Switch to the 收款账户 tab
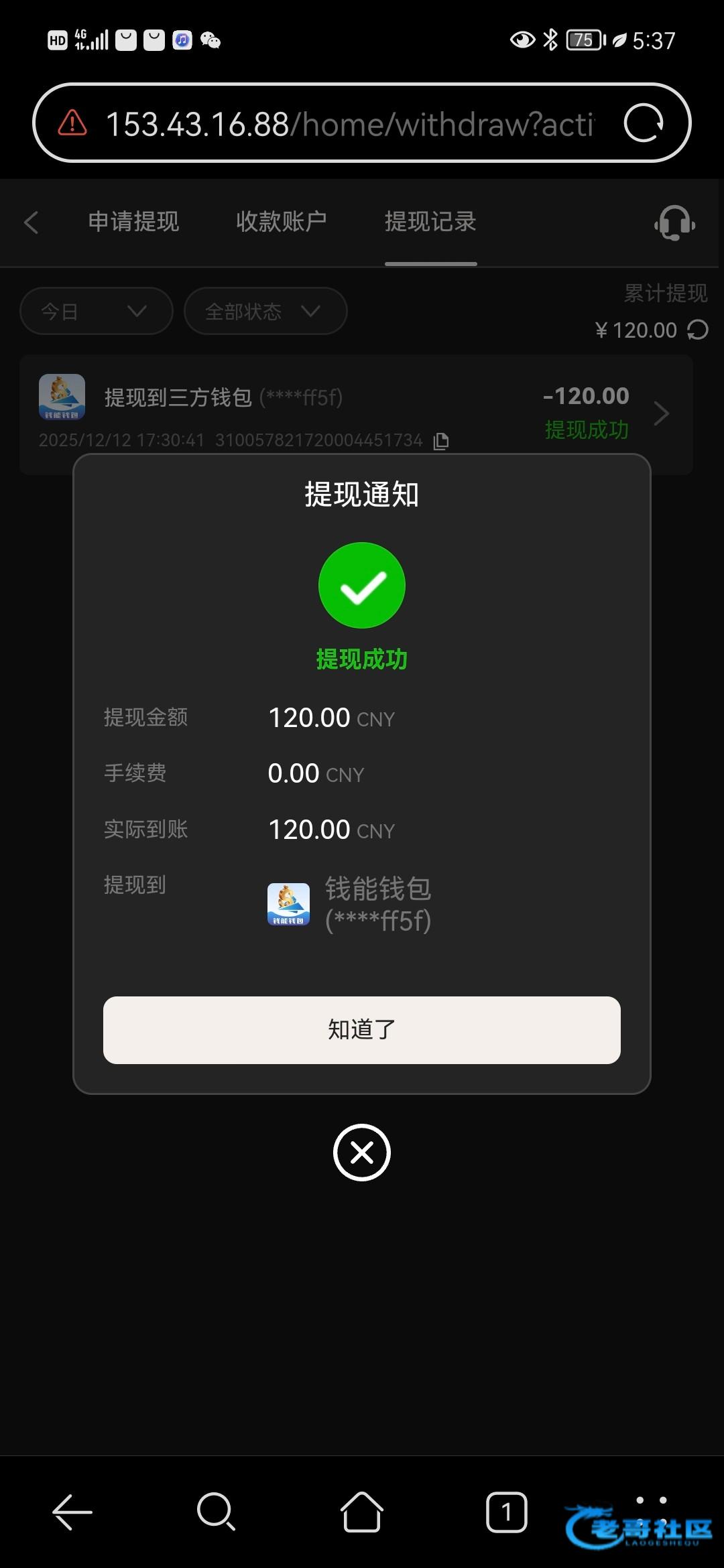This screenshot has height=1568, width=724. 282,222
